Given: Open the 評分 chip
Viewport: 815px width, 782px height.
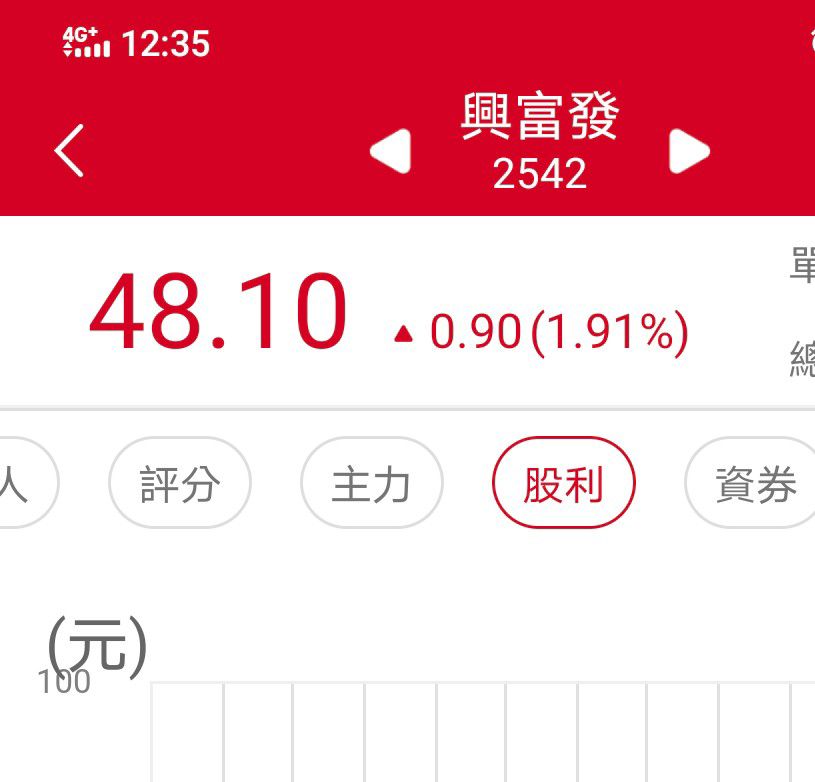Looking at the screenshot, I should [180, 484].
